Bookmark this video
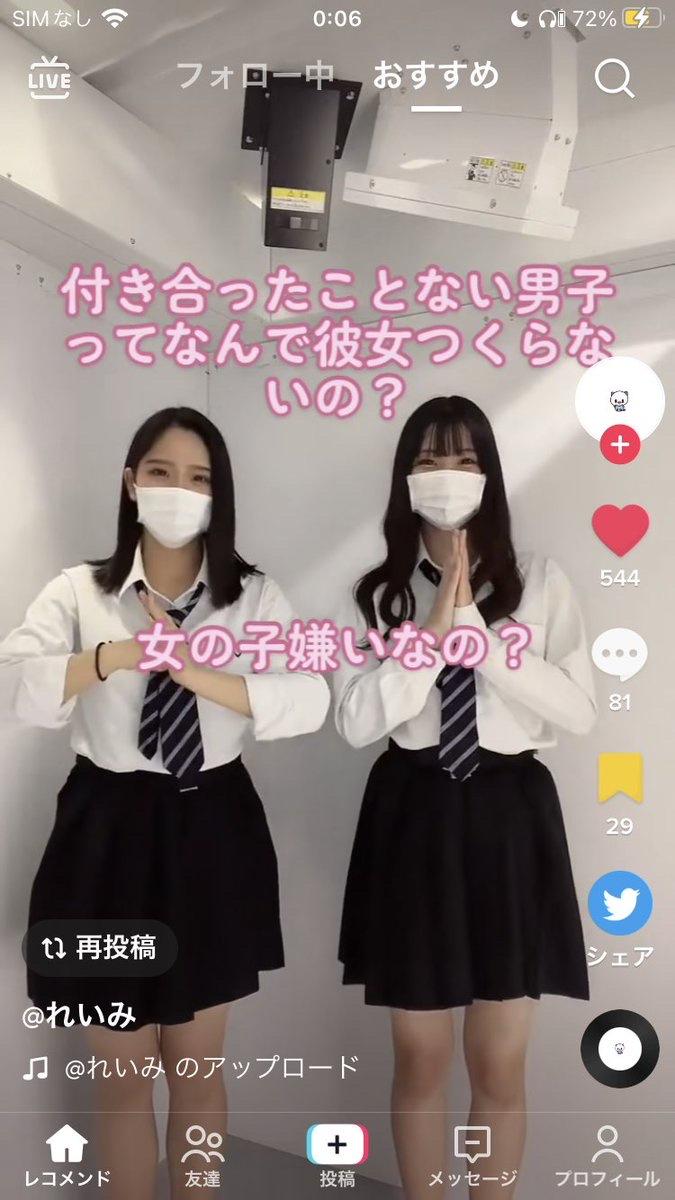675x1200 pixels. pyautogui.click(x=620, y=778)
